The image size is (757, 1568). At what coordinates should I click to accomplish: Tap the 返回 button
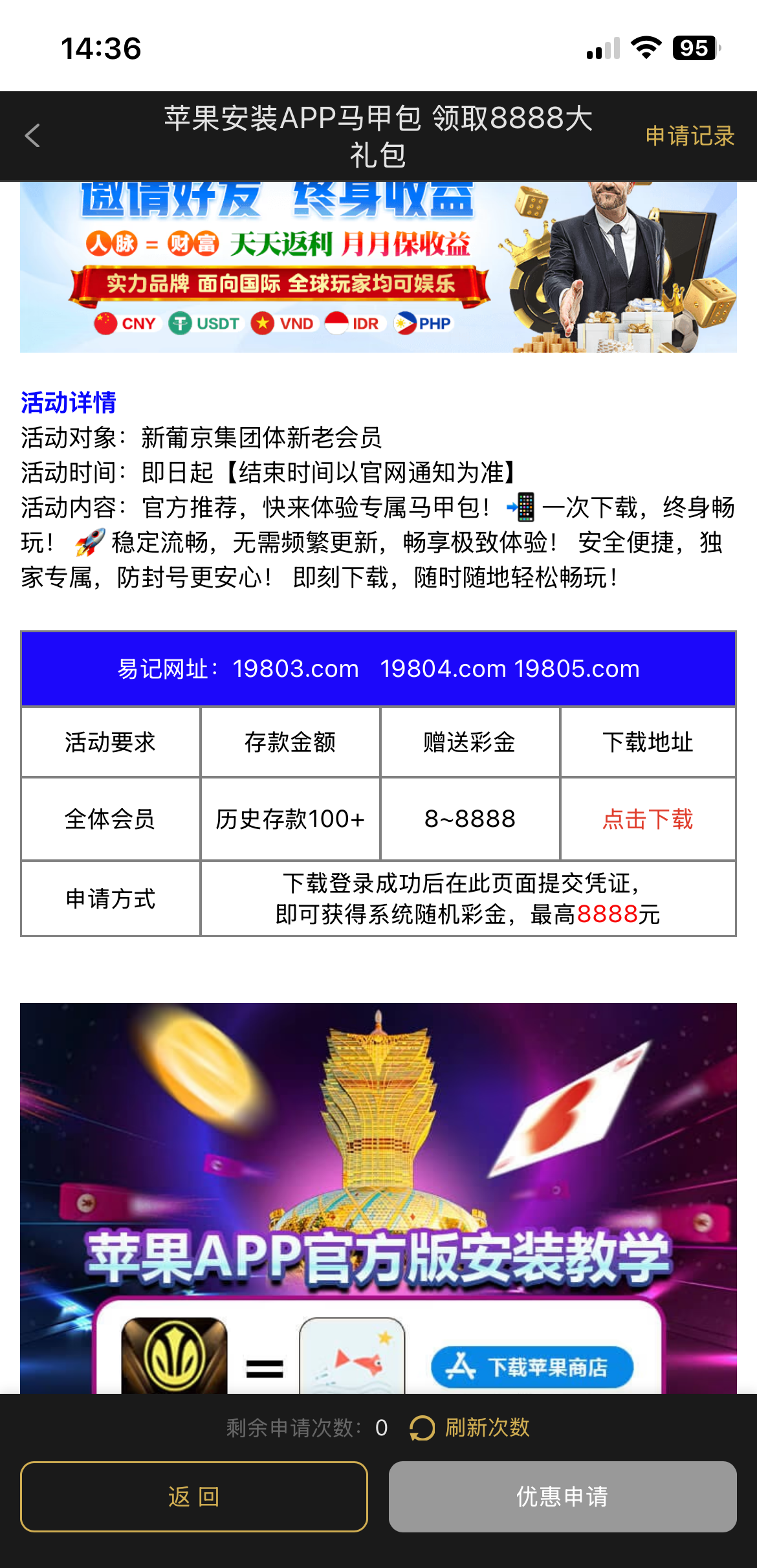click(194, 1496)
